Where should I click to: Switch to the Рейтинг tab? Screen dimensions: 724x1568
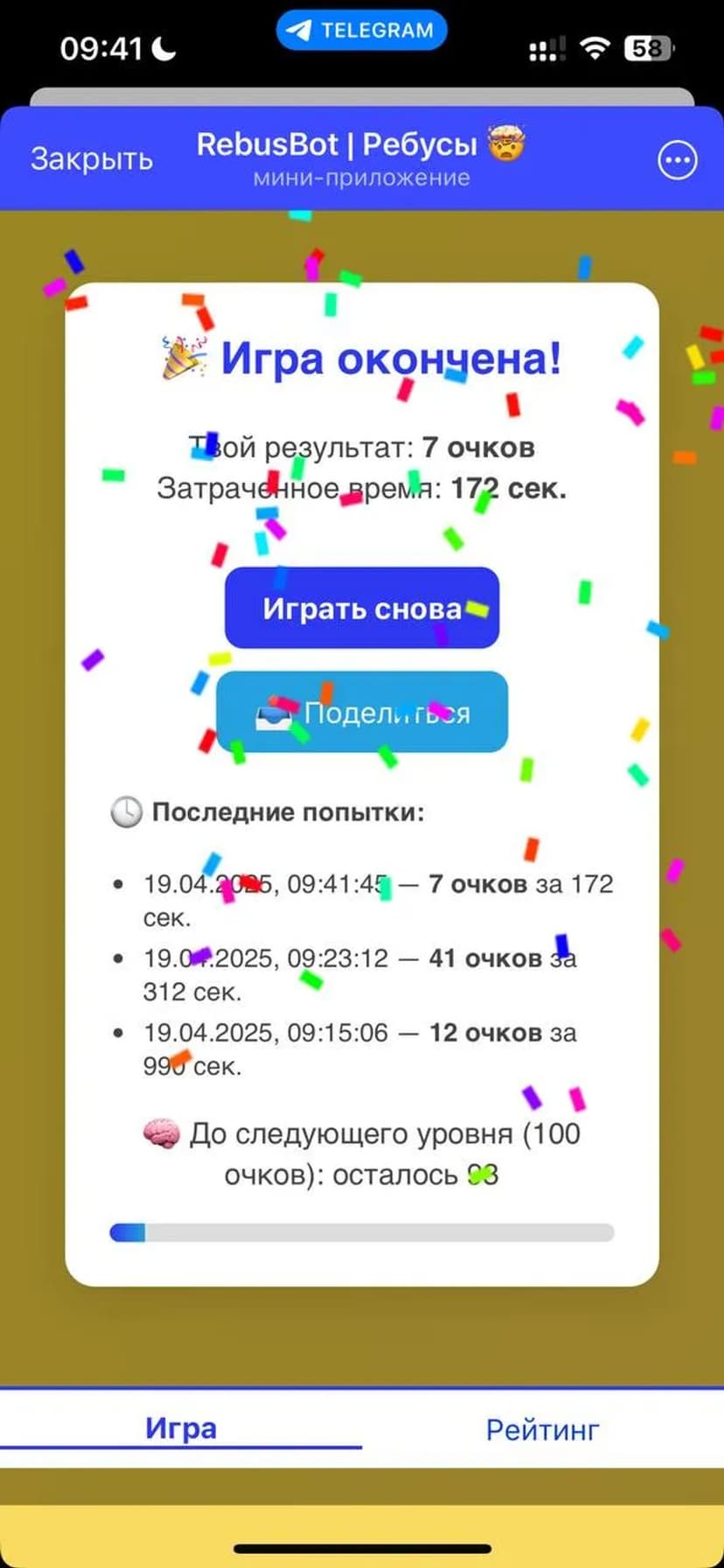pyautogui.click(x=542, y=1429)
